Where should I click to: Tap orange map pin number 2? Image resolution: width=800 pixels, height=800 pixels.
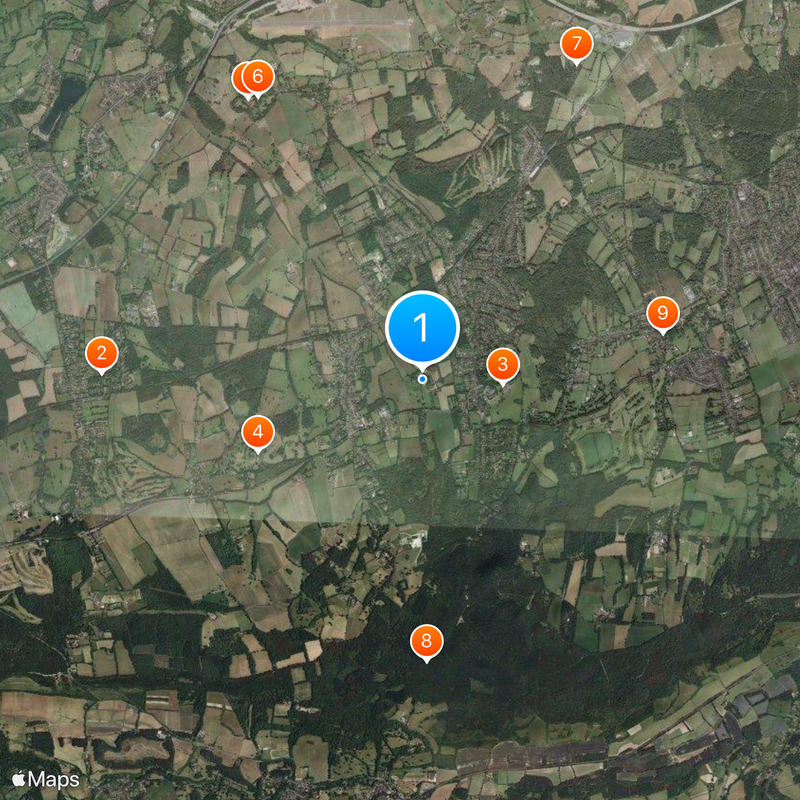click(101, 353)
